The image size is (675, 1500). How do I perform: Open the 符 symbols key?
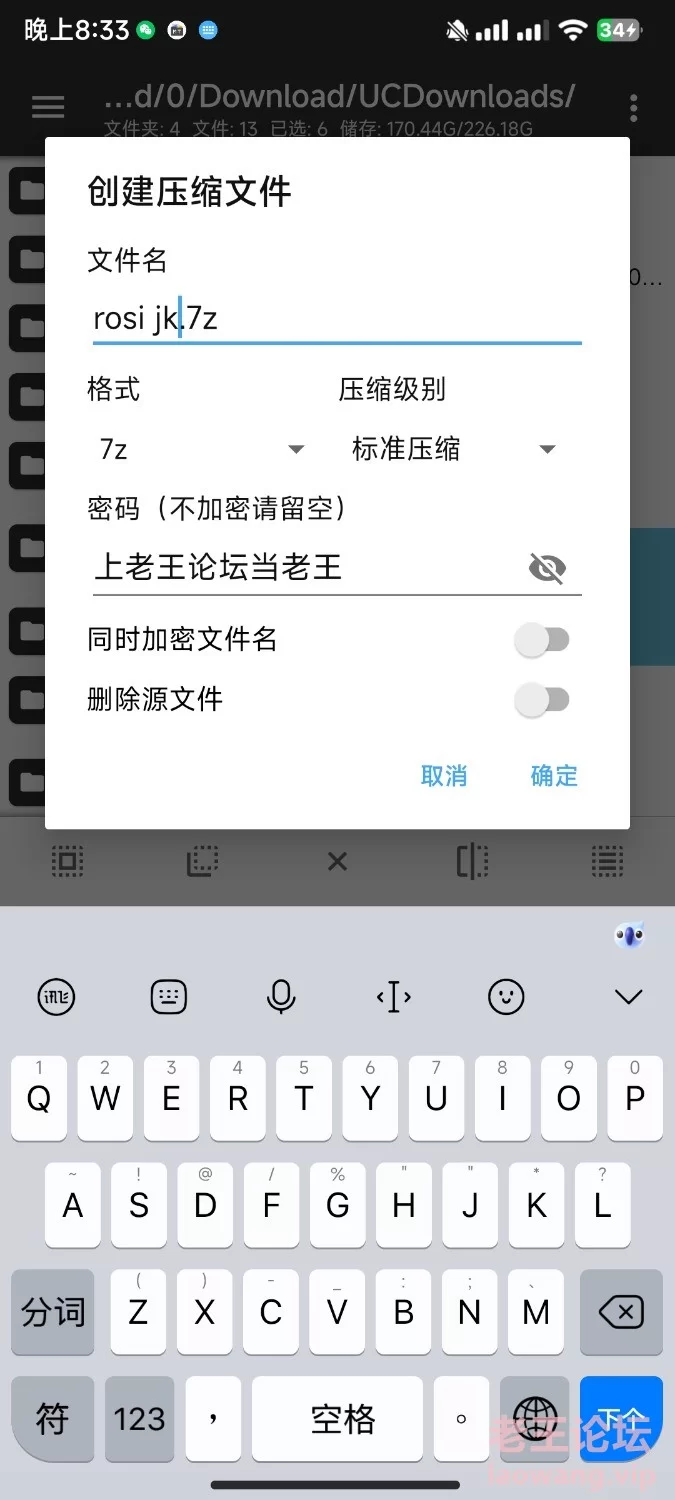[x=53, y=1418]
